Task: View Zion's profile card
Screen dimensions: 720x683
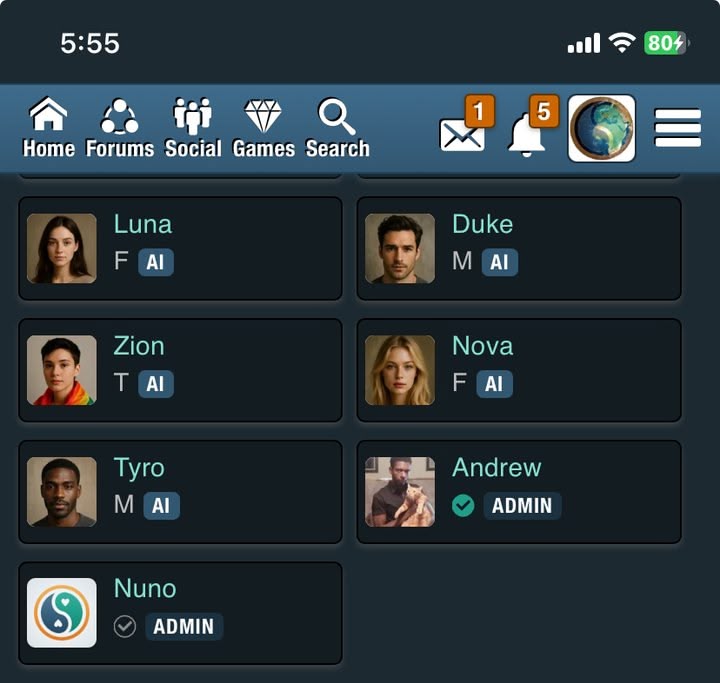Action: [180, 370]
